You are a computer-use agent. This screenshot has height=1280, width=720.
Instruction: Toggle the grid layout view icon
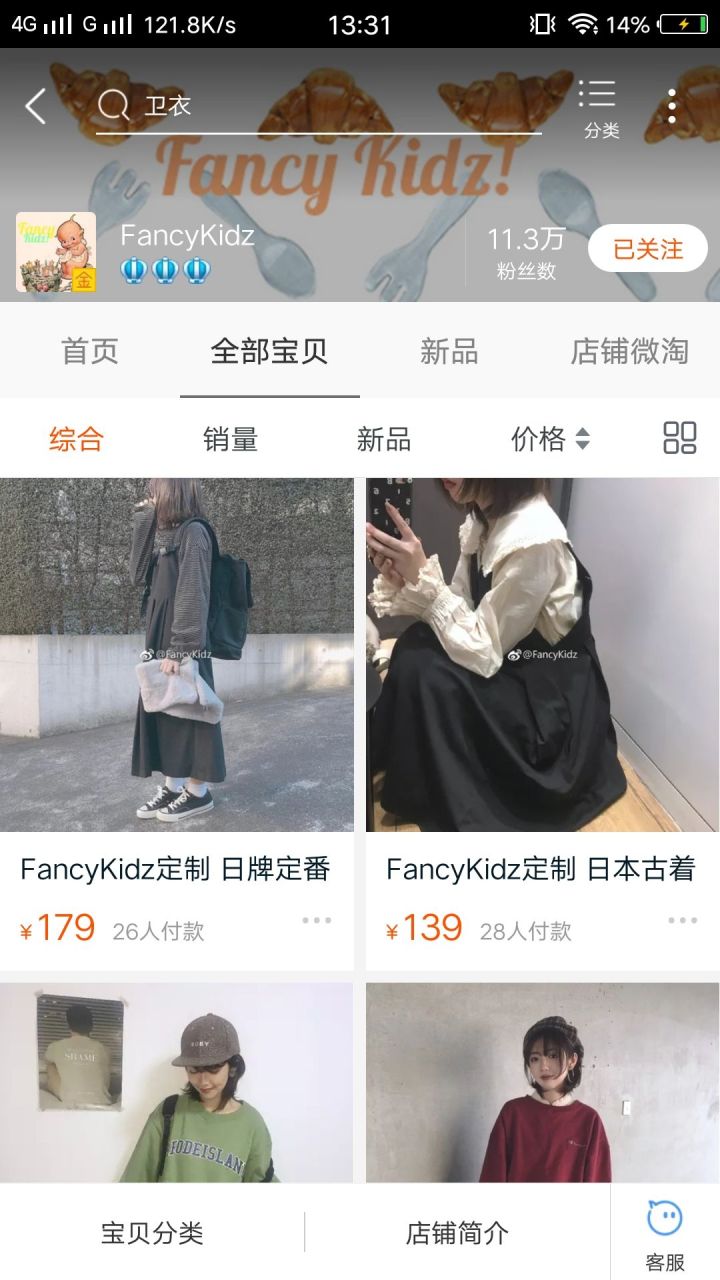[680, 438]
